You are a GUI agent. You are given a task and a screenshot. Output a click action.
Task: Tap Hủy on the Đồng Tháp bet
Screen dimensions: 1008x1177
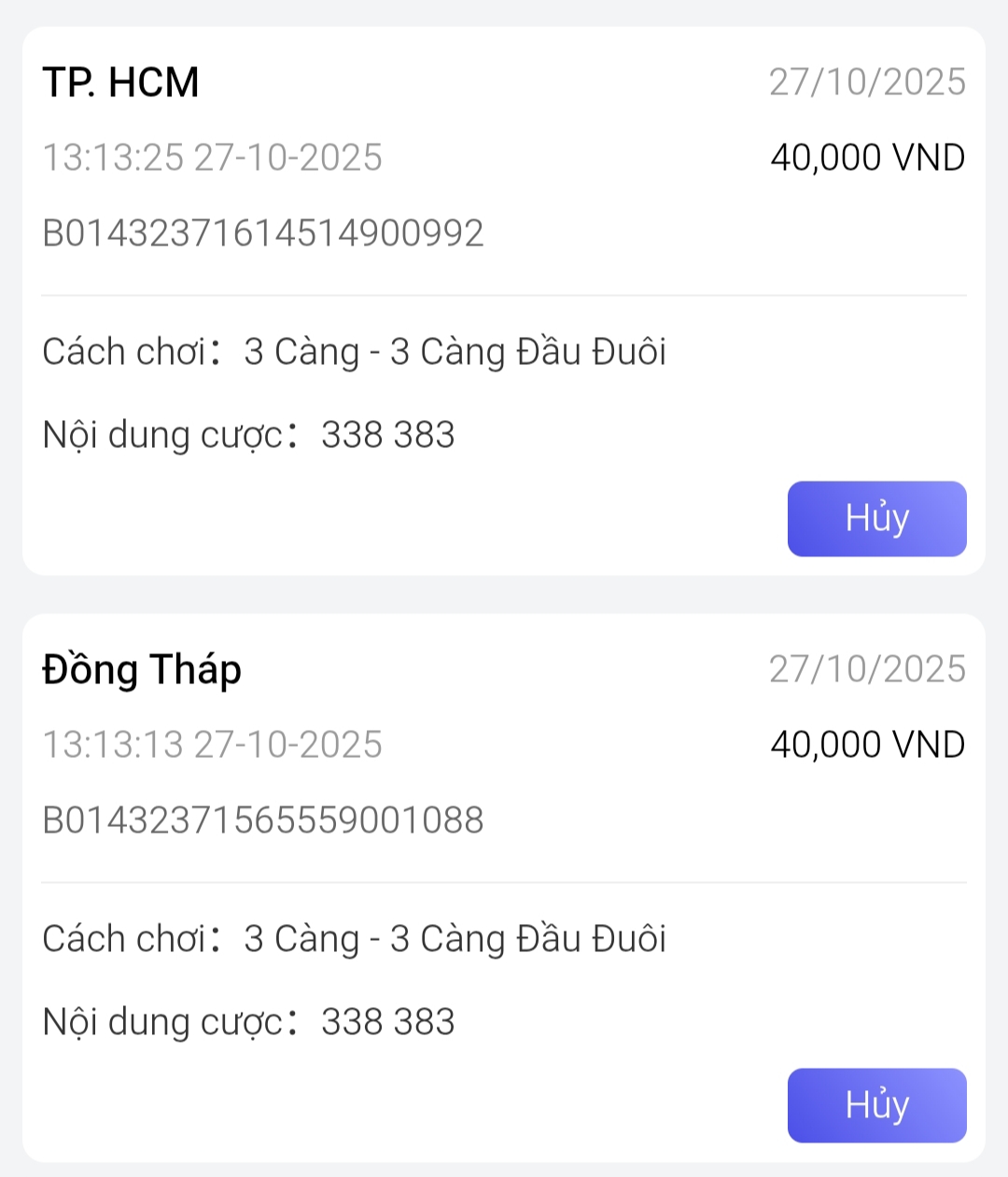(876, 1105)
